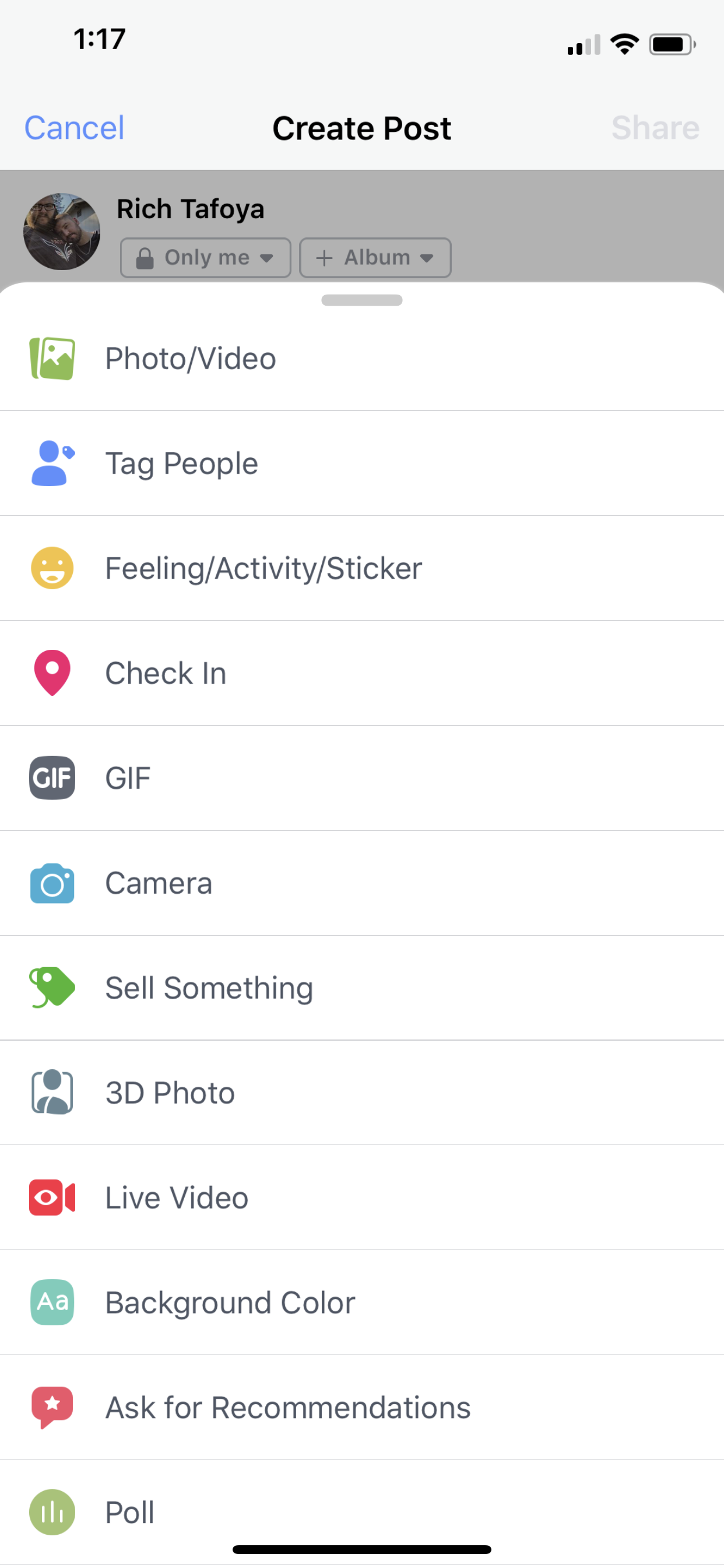This screenshot has height=1568, width=724.
Task: Start a Live Video
Action: click(x=362, y=1198)
